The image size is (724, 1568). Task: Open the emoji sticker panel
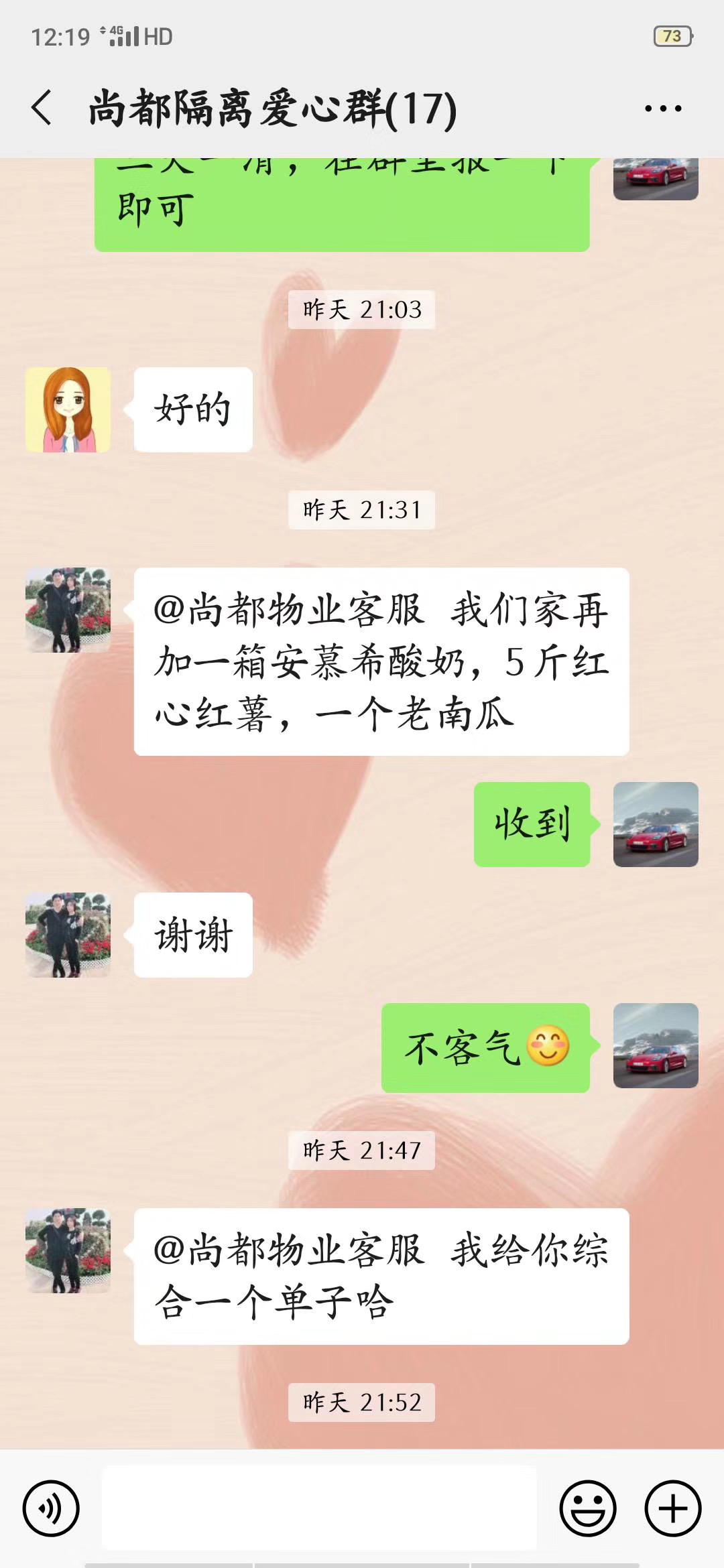(x=588, y=1508)
